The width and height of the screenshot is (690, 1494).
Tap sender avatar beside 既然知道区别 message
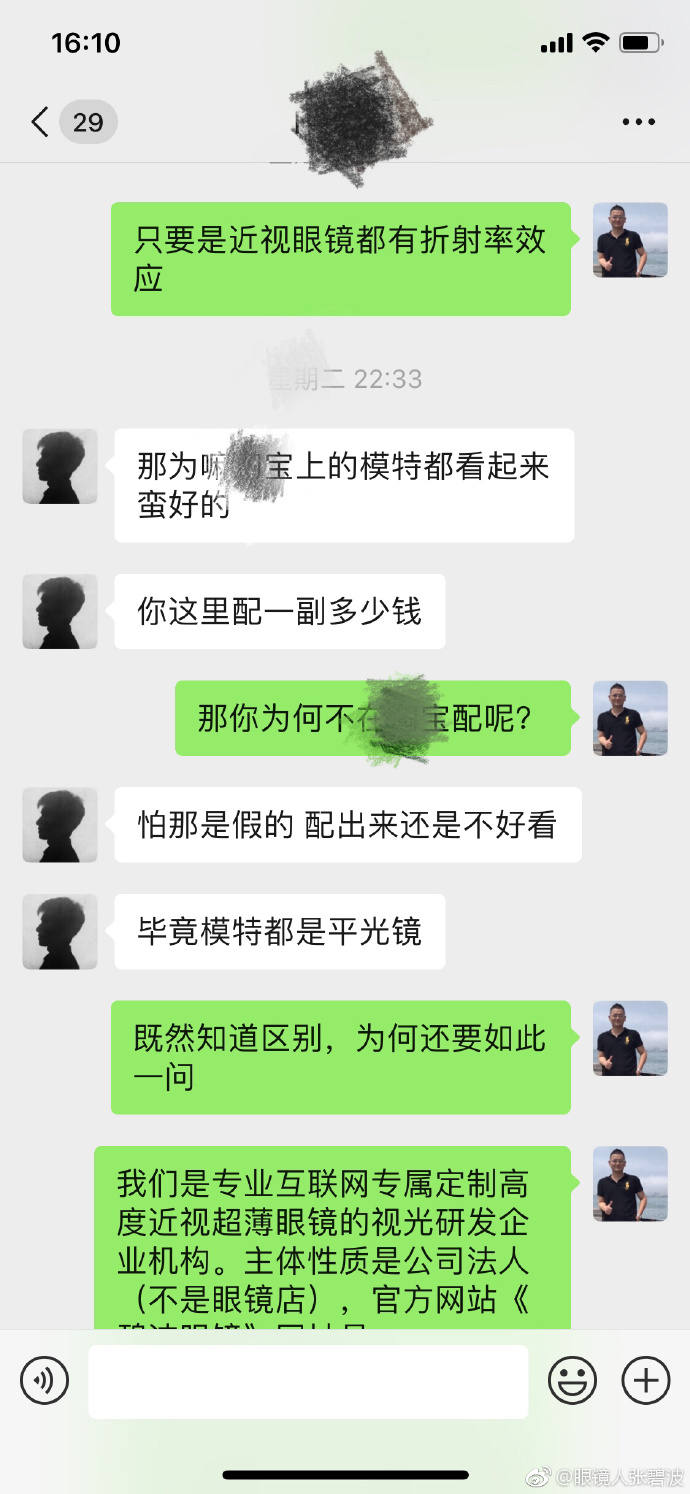630,1038
